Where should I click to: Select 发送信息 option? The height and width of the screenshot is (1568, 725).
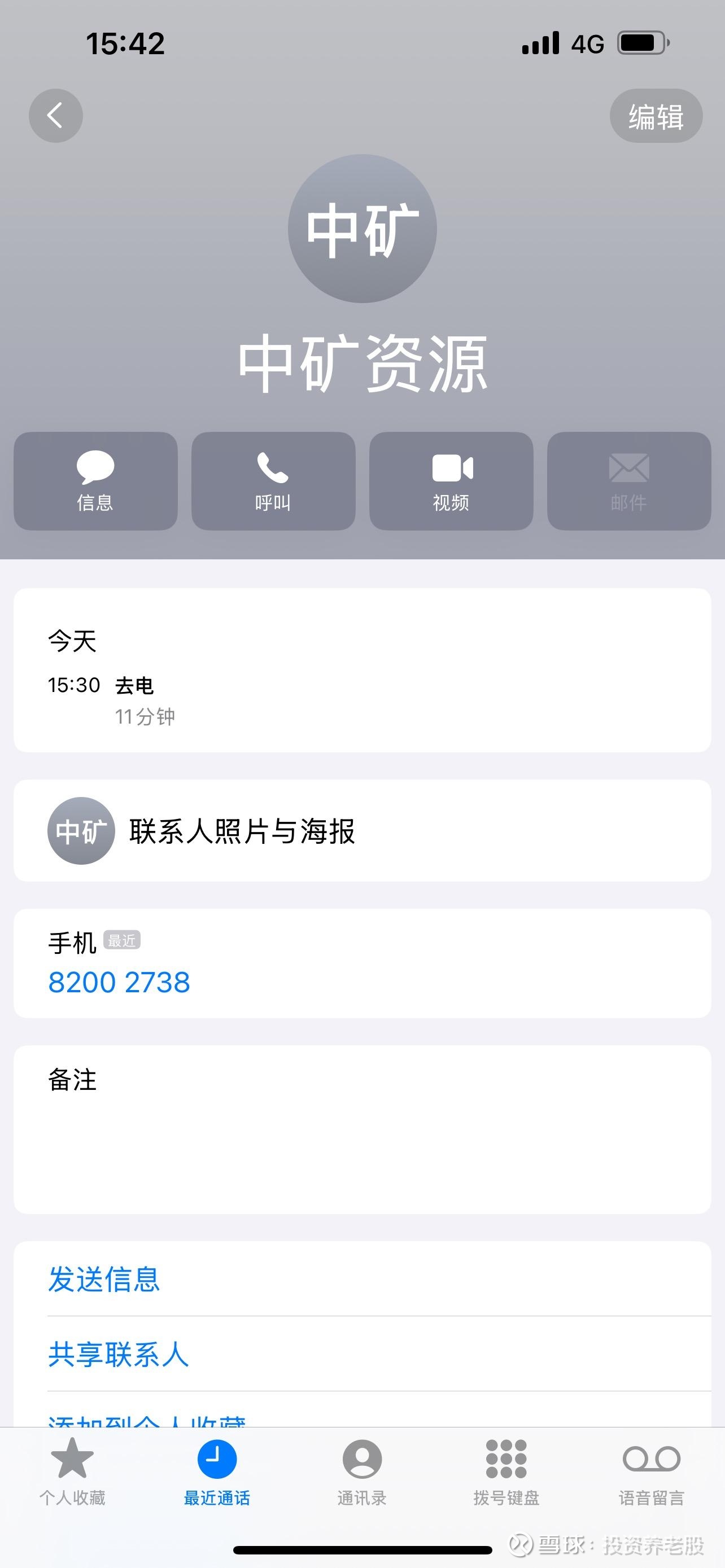point(104,1279)
